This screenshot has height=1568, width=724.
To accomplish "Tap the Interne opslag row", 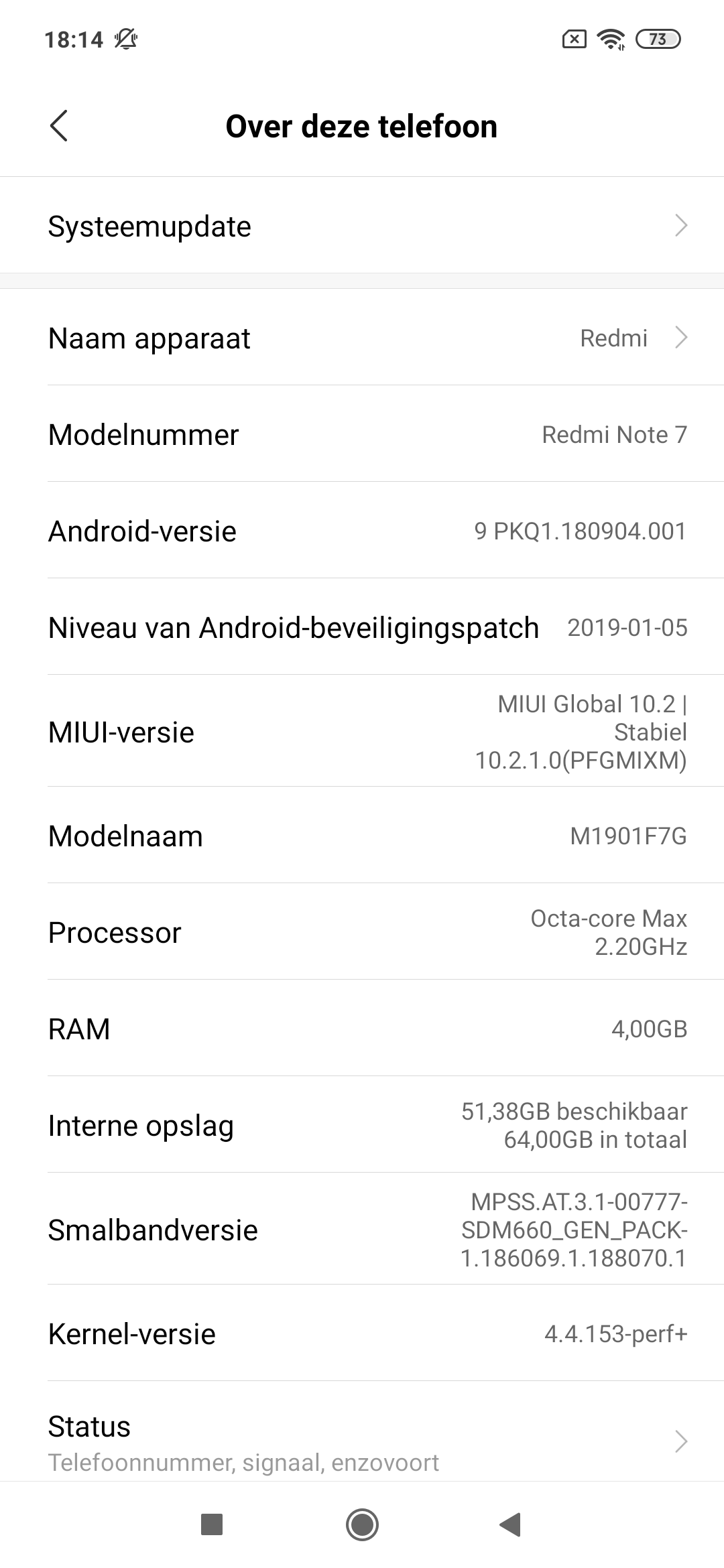I will click(x=362, y=1125).
